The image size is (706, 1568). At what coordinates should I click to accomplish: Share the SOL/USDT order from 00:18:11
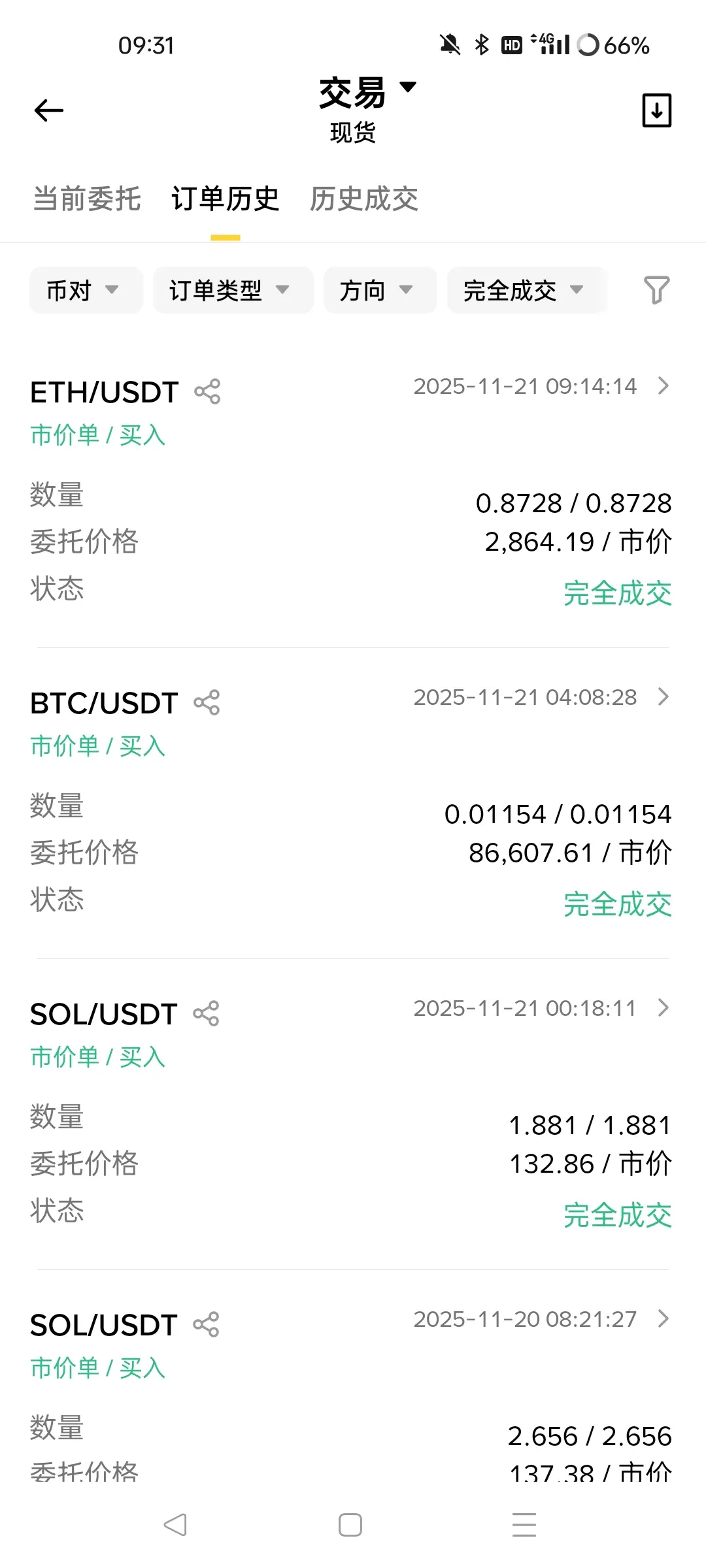click(x=206, y=1013)
